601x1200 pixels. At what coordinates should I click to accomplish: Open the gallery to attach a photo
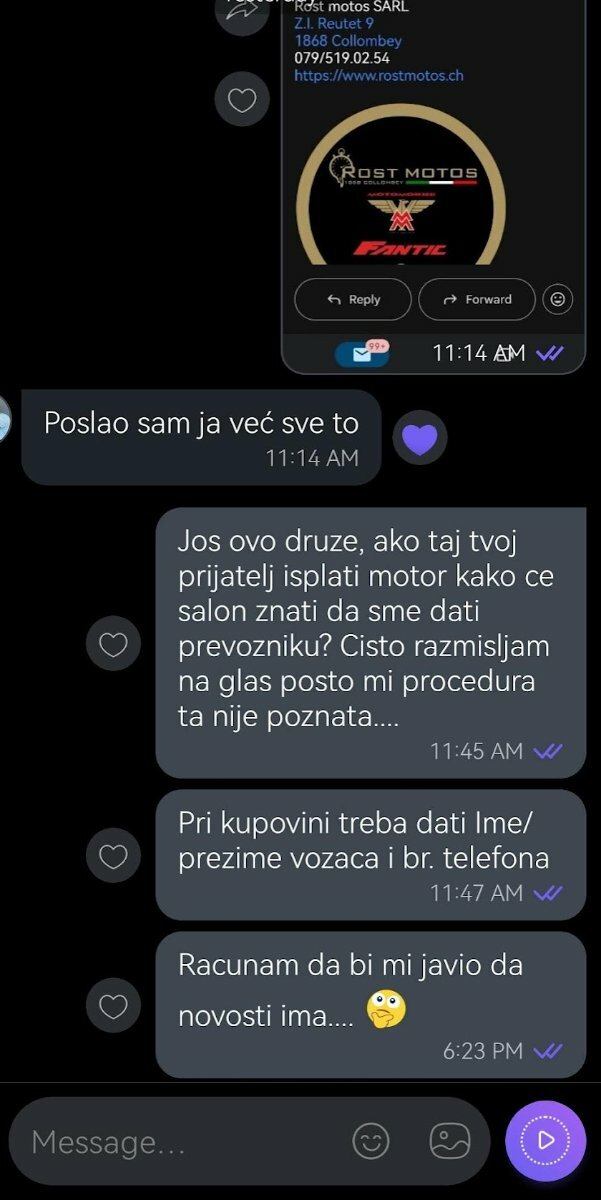pos(449,1141)
